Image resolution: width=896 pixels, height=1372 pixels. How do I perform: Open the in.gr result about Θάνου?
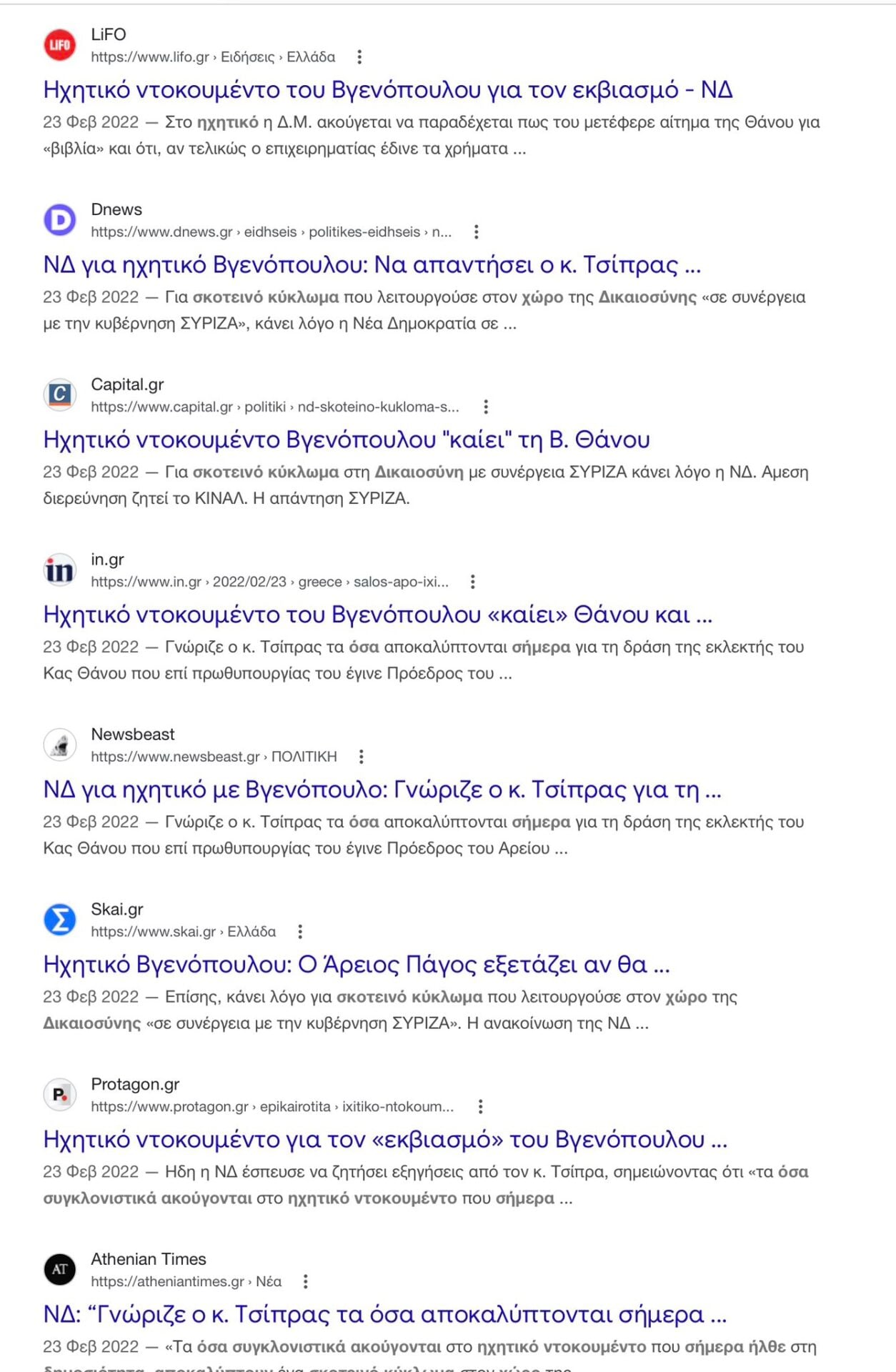point(377,615)
